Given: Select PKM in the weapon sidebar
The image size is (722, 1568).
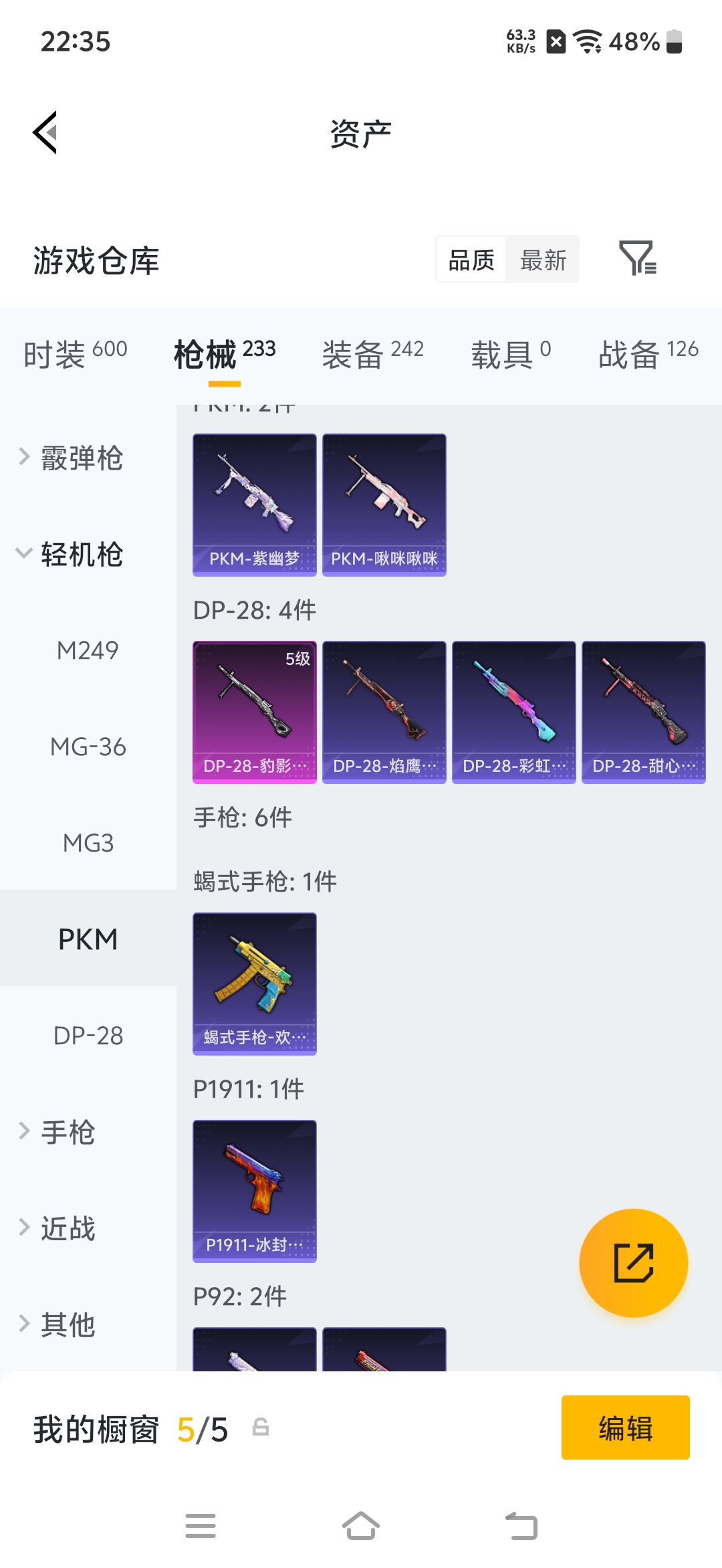Looking at the screenshot, I should [x=88, y=939].
